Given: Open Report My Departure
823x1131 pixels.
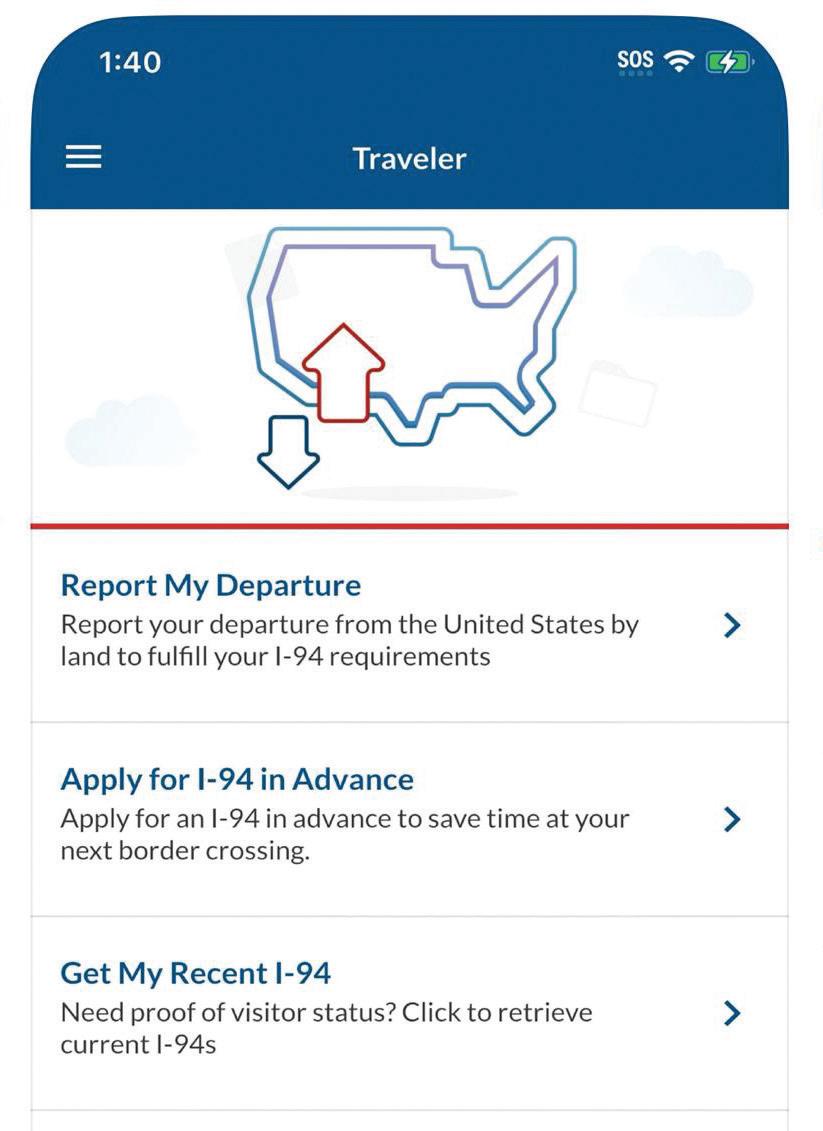Looking at the screenshot, I should tap(400, 622).
